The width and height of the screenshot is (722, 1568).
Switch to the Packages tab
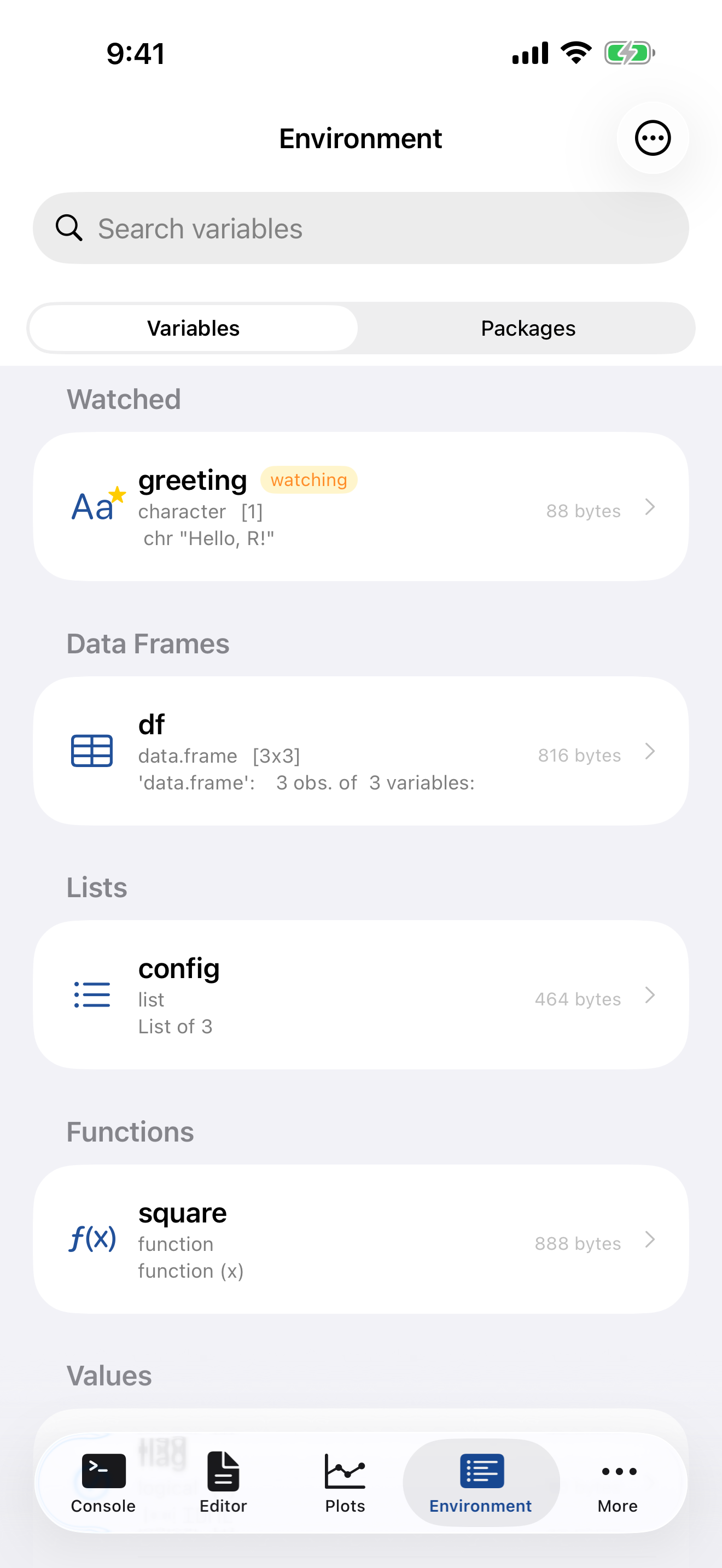click(x=527, y=328)
